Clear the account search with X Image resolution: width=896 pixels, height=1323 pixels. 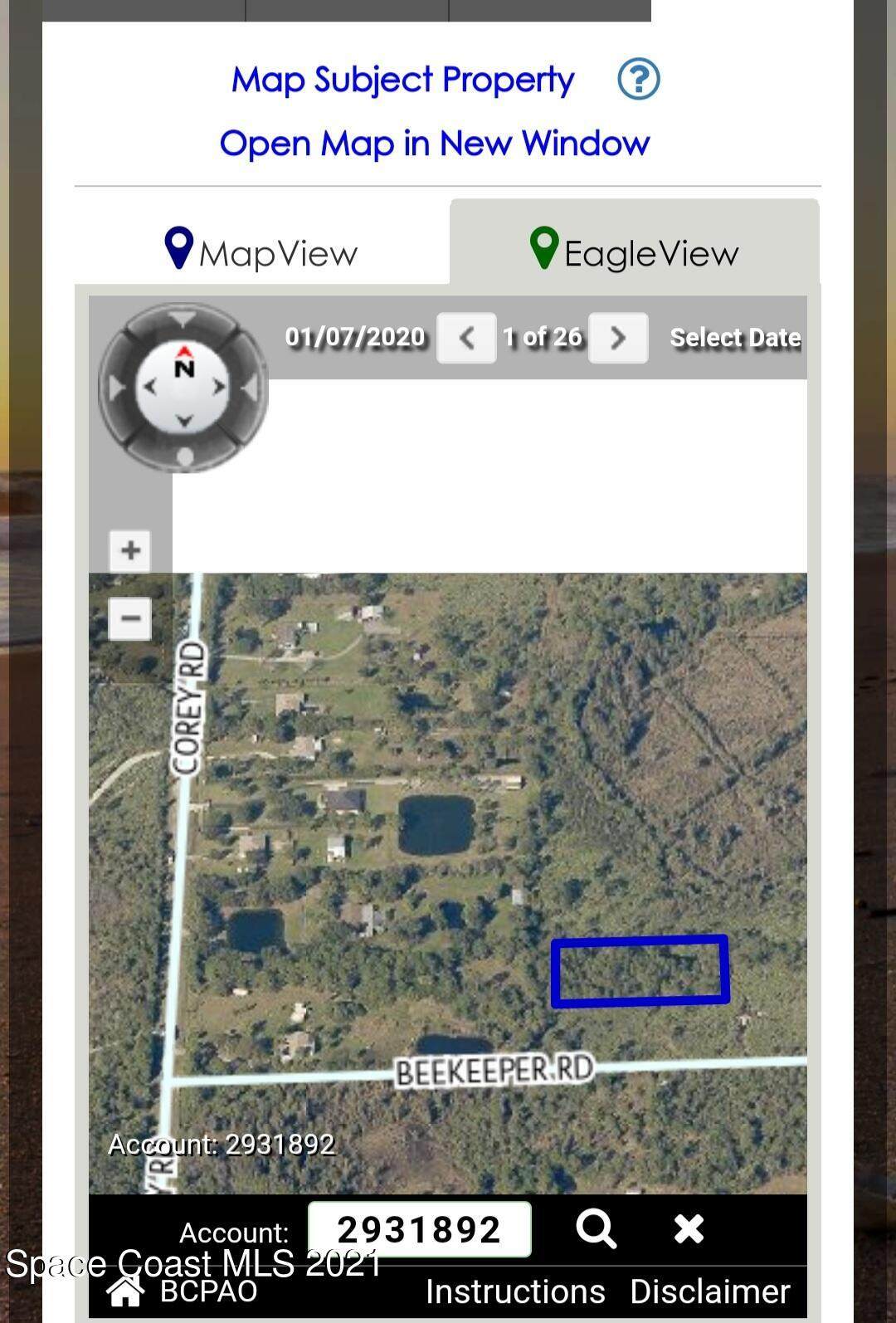pyautogui.click(x=689, y=1228)
